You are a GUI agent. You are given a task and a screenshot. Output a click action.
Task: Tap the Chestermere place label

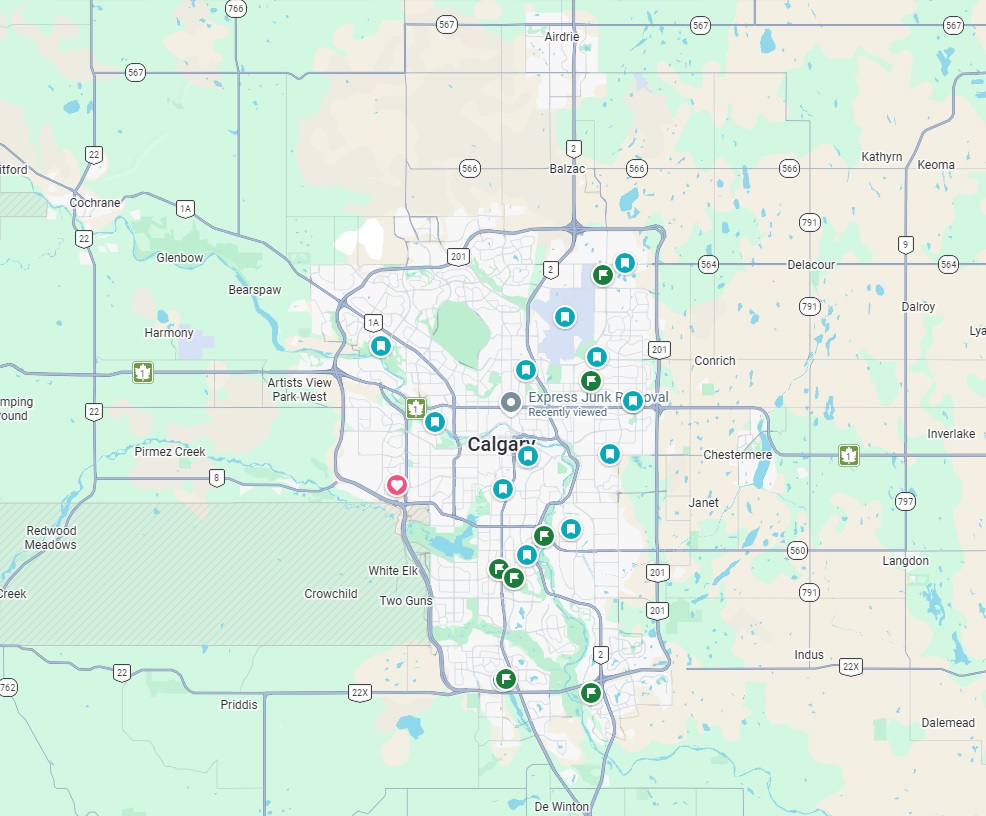(x=737, y=454)
